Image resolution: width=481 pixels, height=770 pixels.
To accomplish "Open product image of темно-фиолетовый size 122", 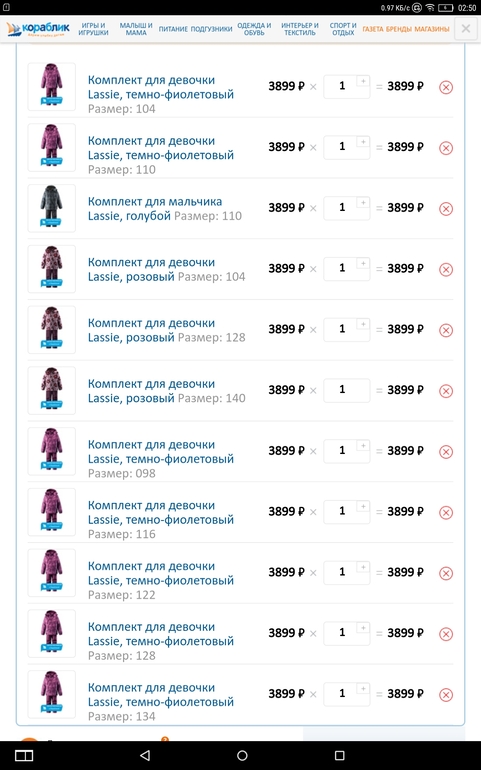I will (52, 573).
